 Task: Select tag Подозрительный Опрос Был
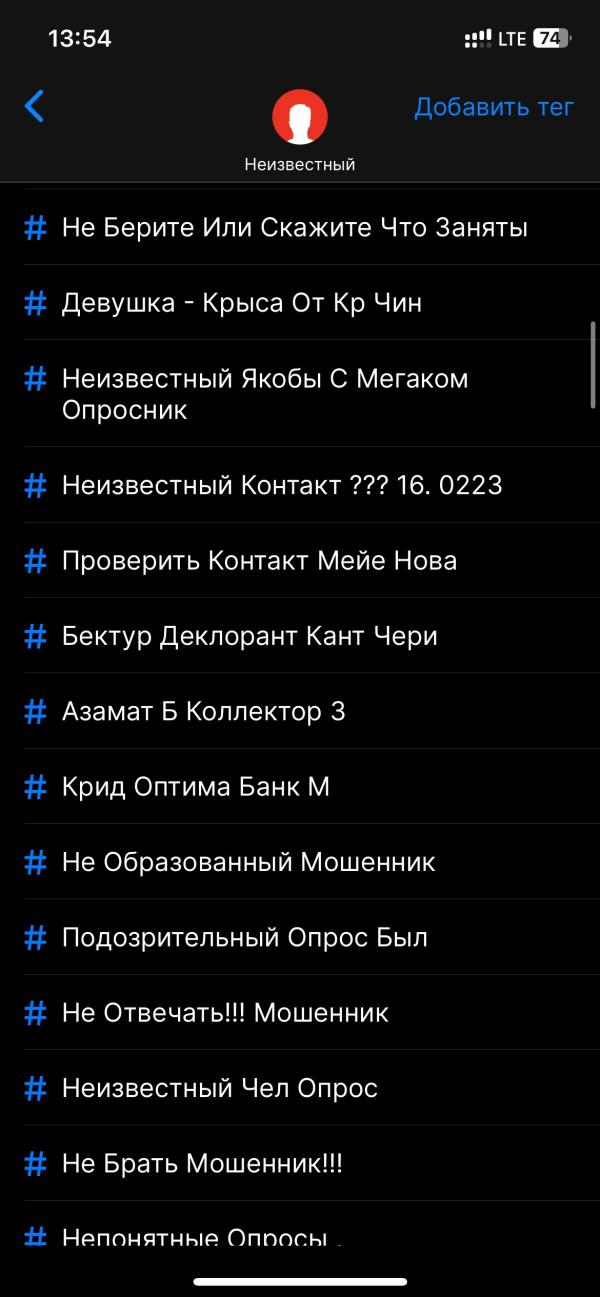pyautogui.click(x=244, y=938)
